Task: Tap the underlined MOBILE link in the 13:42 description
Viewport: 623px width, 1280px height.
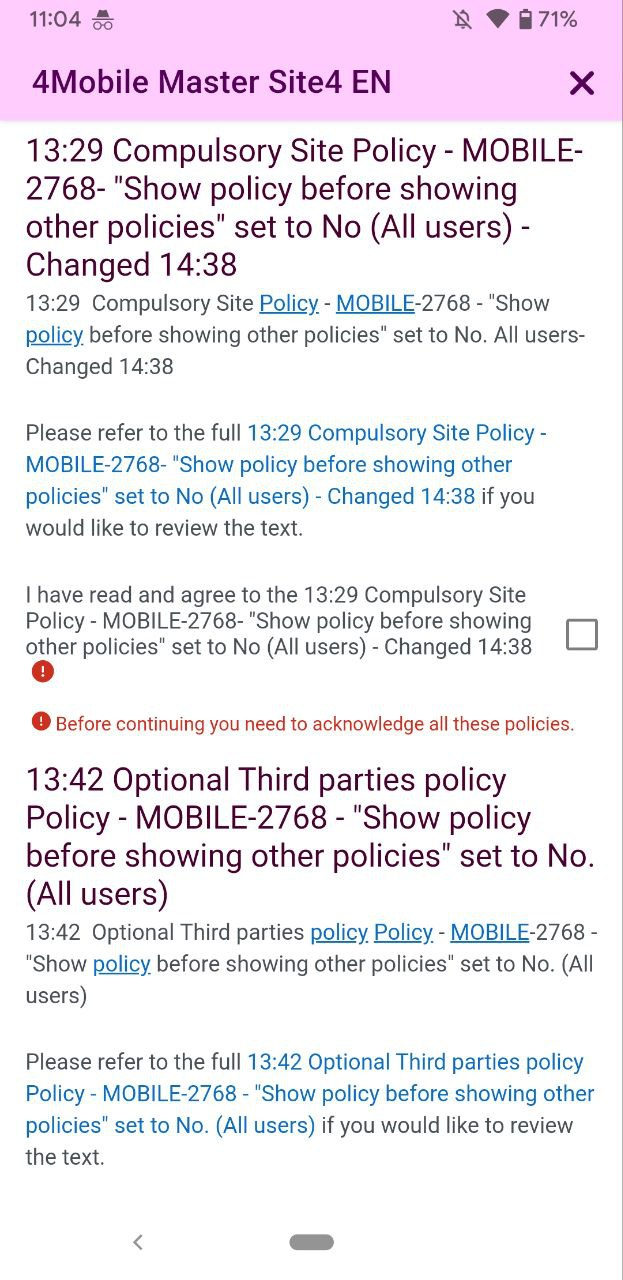Action: pos(490,932)
